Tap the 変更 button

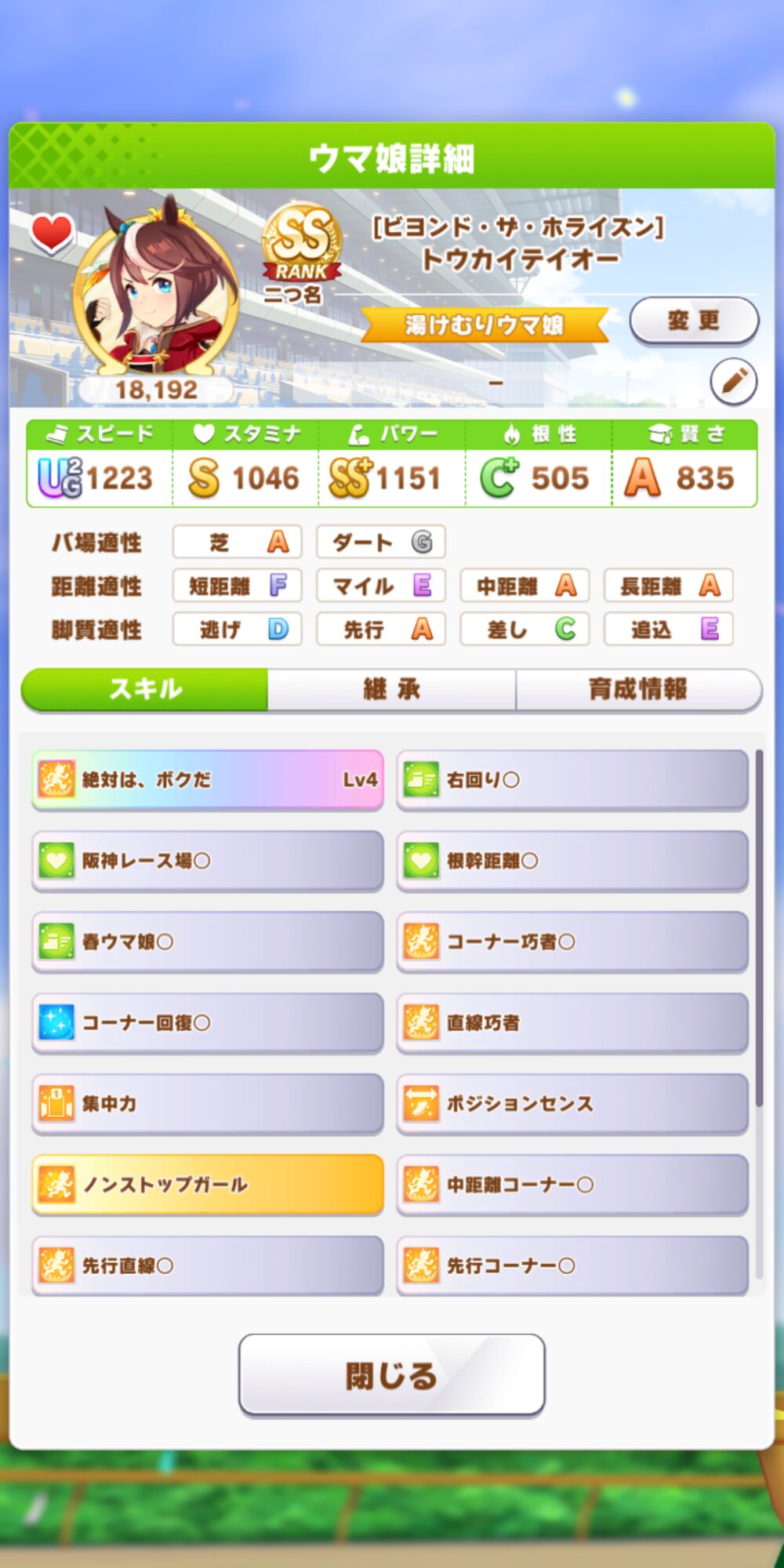(x=694, y=321)
